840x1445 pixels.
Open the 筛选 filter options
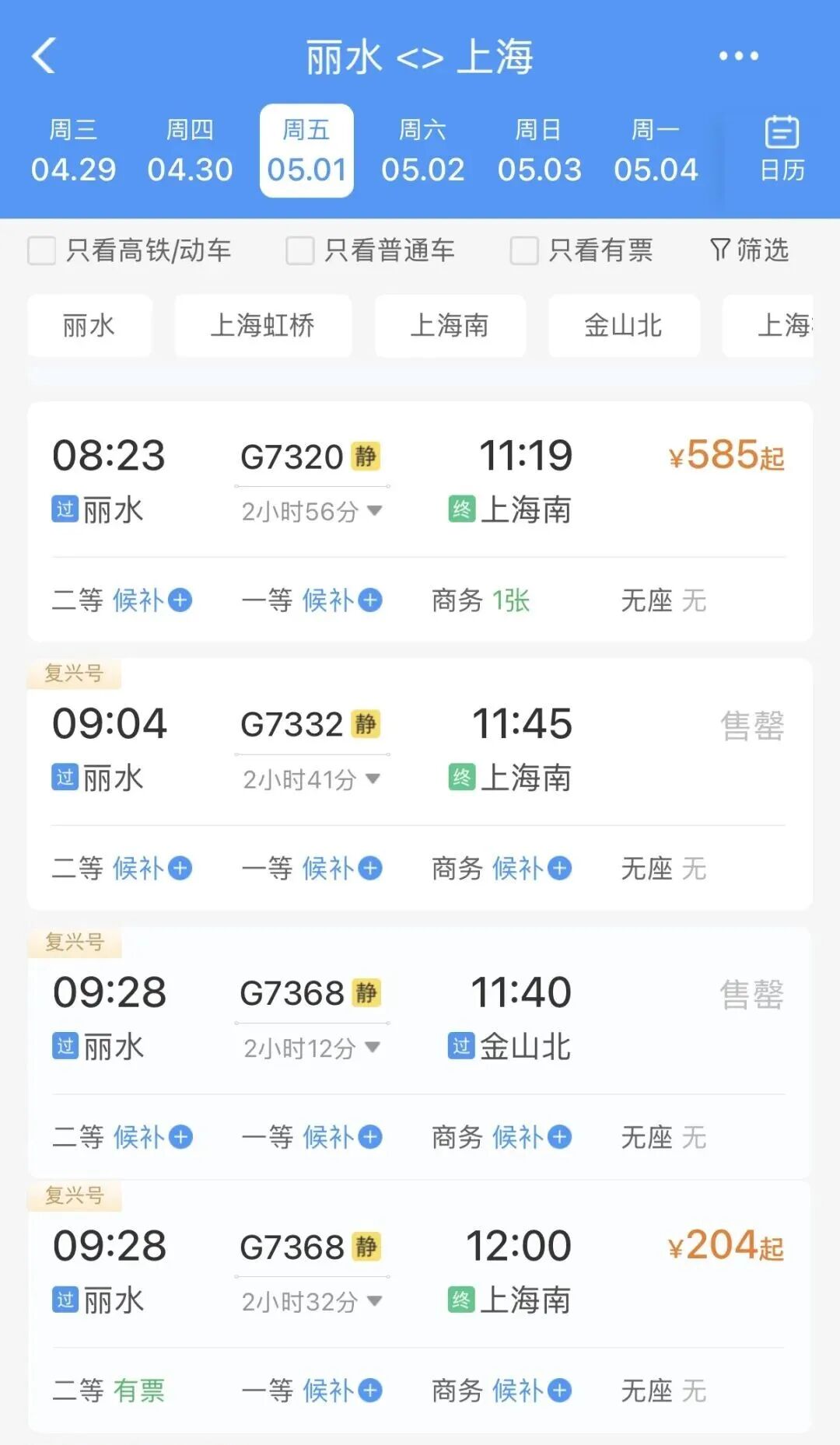(x=749, y=250)
